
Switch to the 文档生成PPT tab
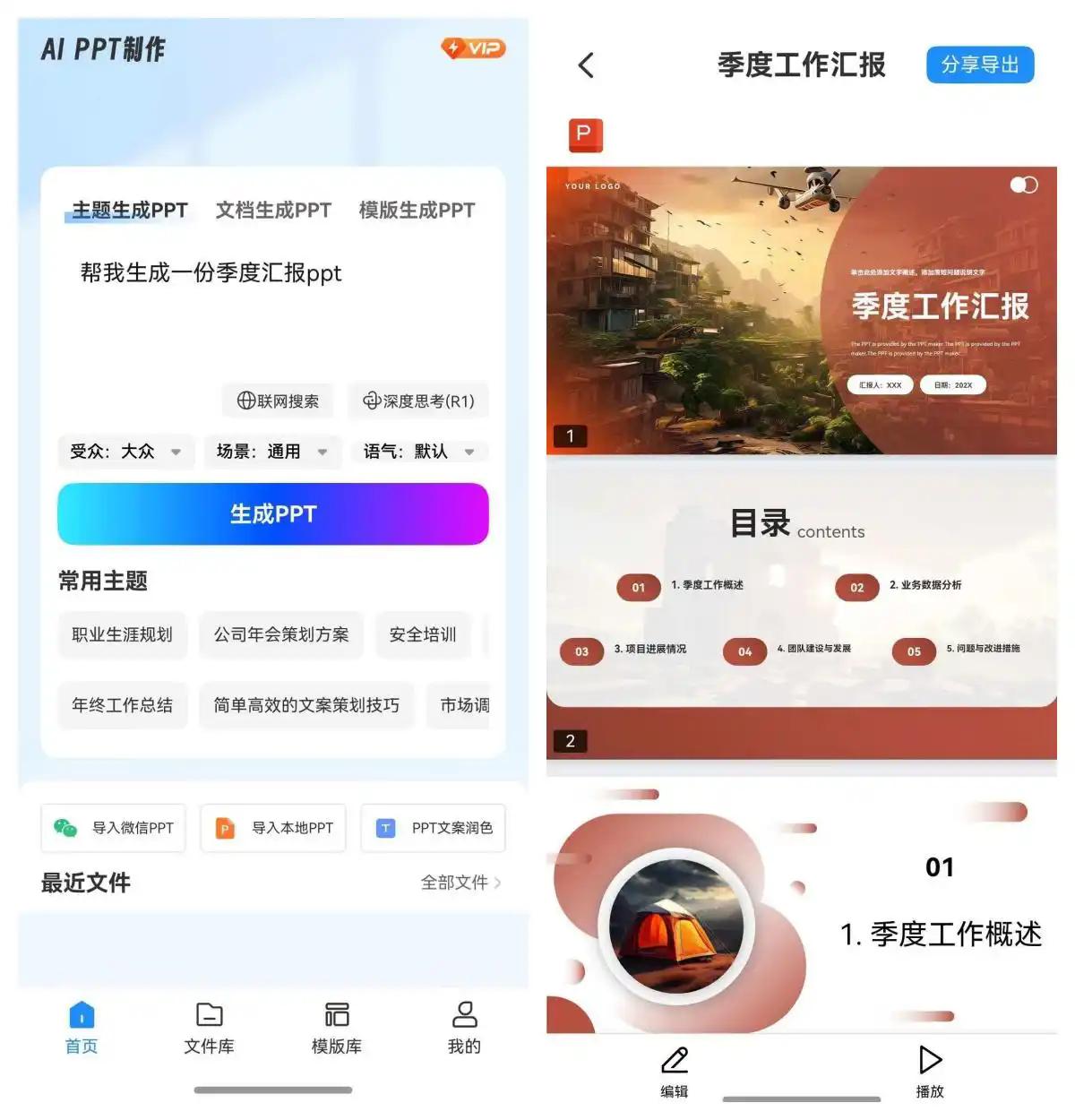click(271, 211)
